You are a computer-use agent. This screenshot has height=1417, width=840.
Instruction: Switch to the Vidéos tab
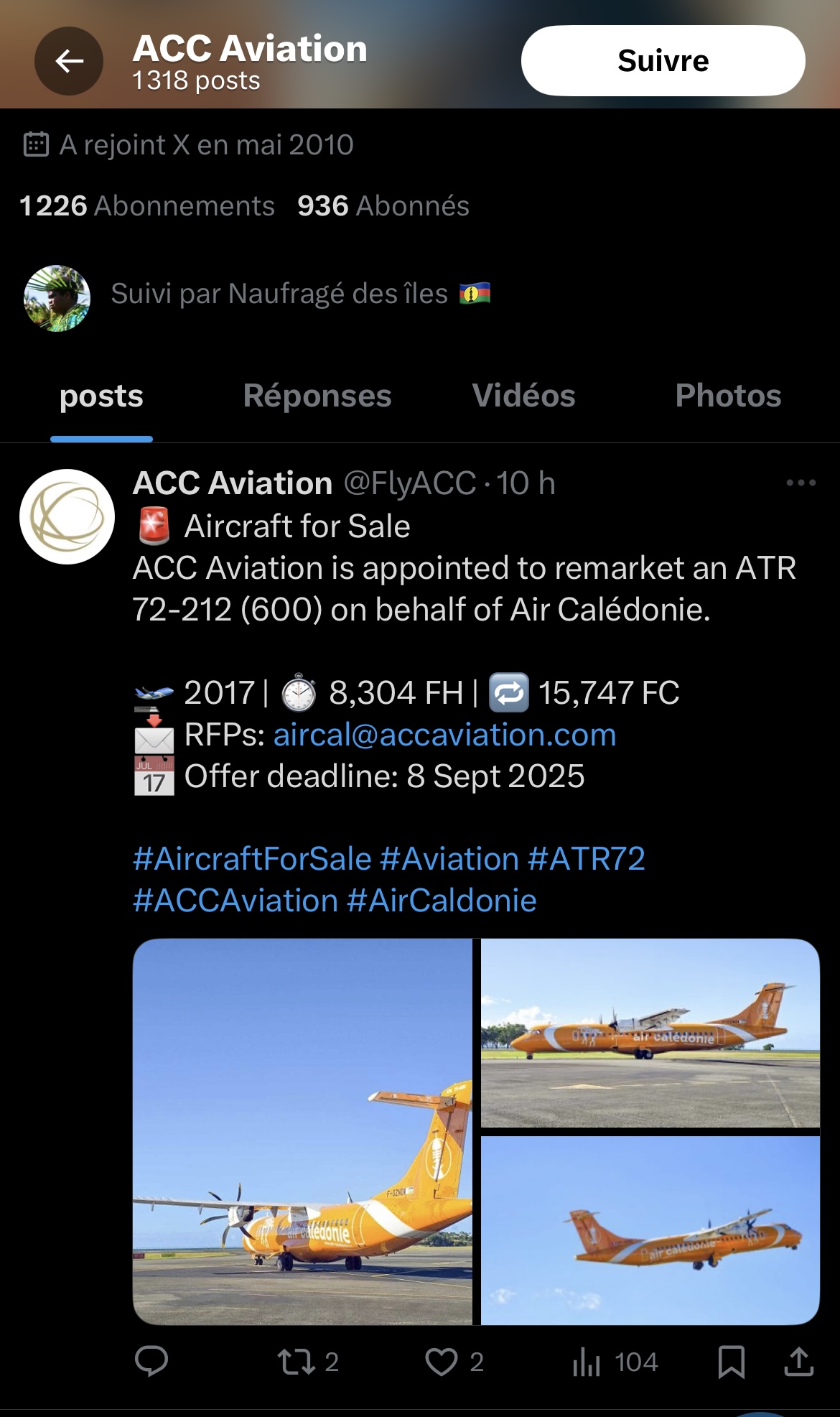click(523, 396)
